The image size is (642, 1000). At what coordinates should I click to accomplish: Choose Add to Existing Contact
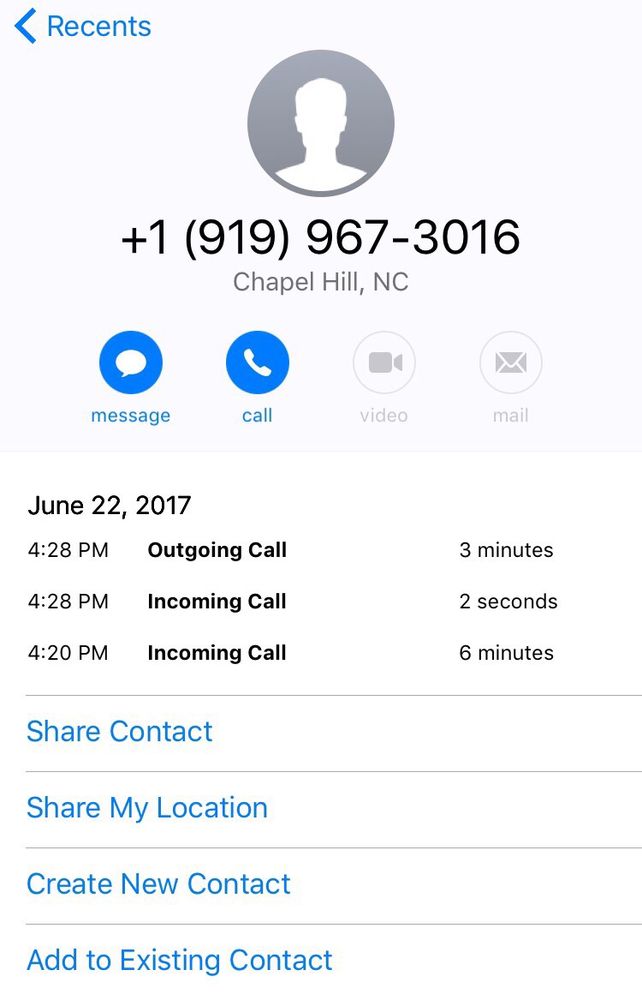click(179, 961)
